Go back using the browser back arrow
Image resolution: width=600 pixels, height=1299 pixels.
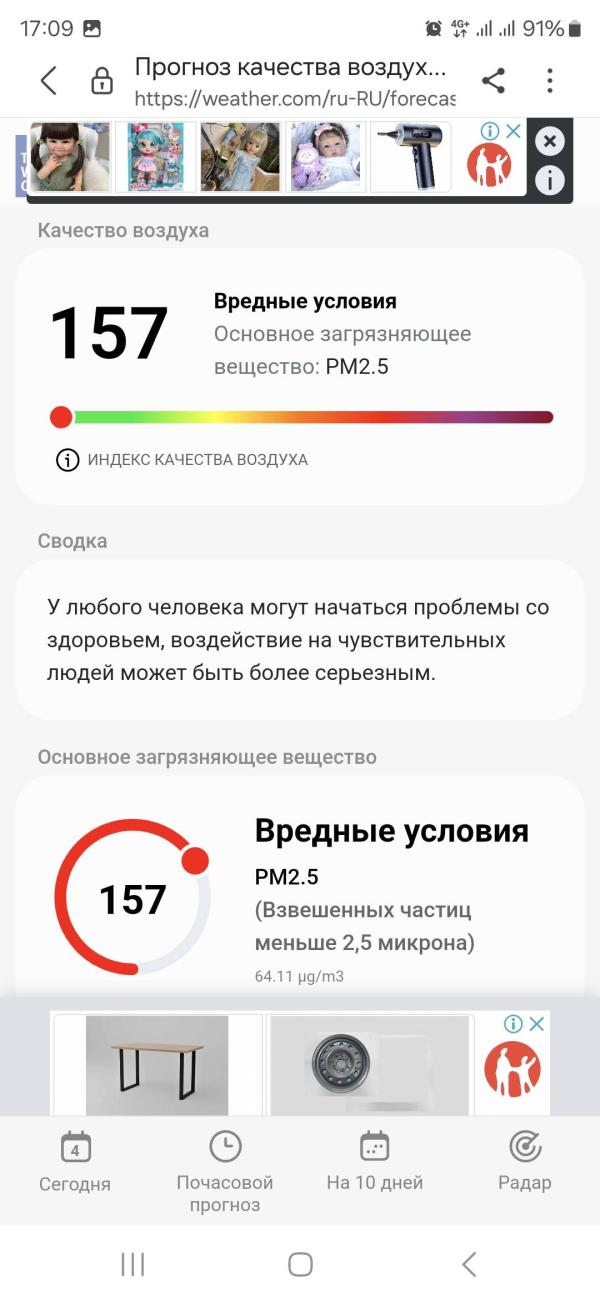(x=48, y=81)
